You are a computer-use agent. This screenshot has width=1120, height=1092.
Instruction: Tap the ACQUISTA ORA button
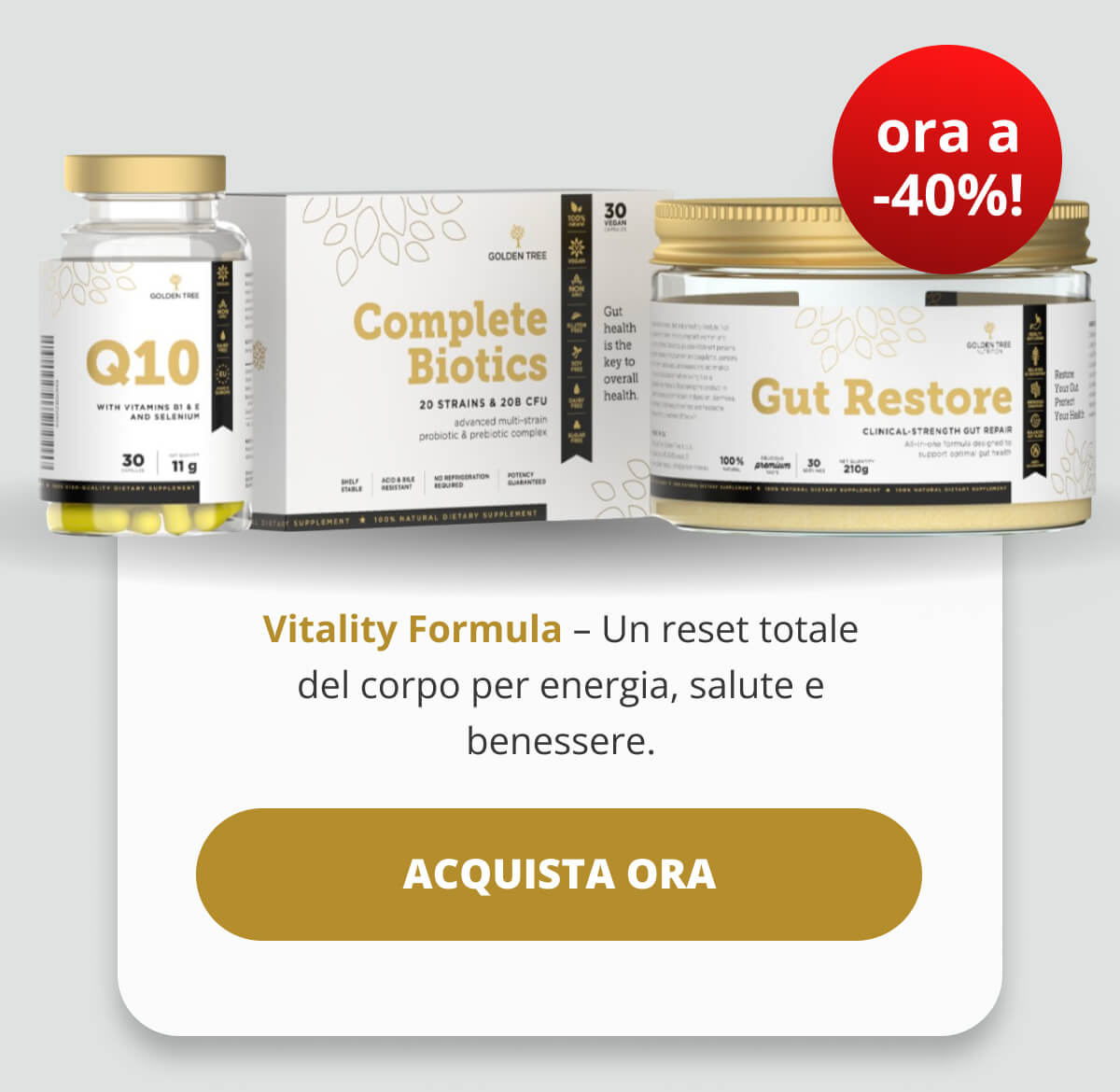558,874
